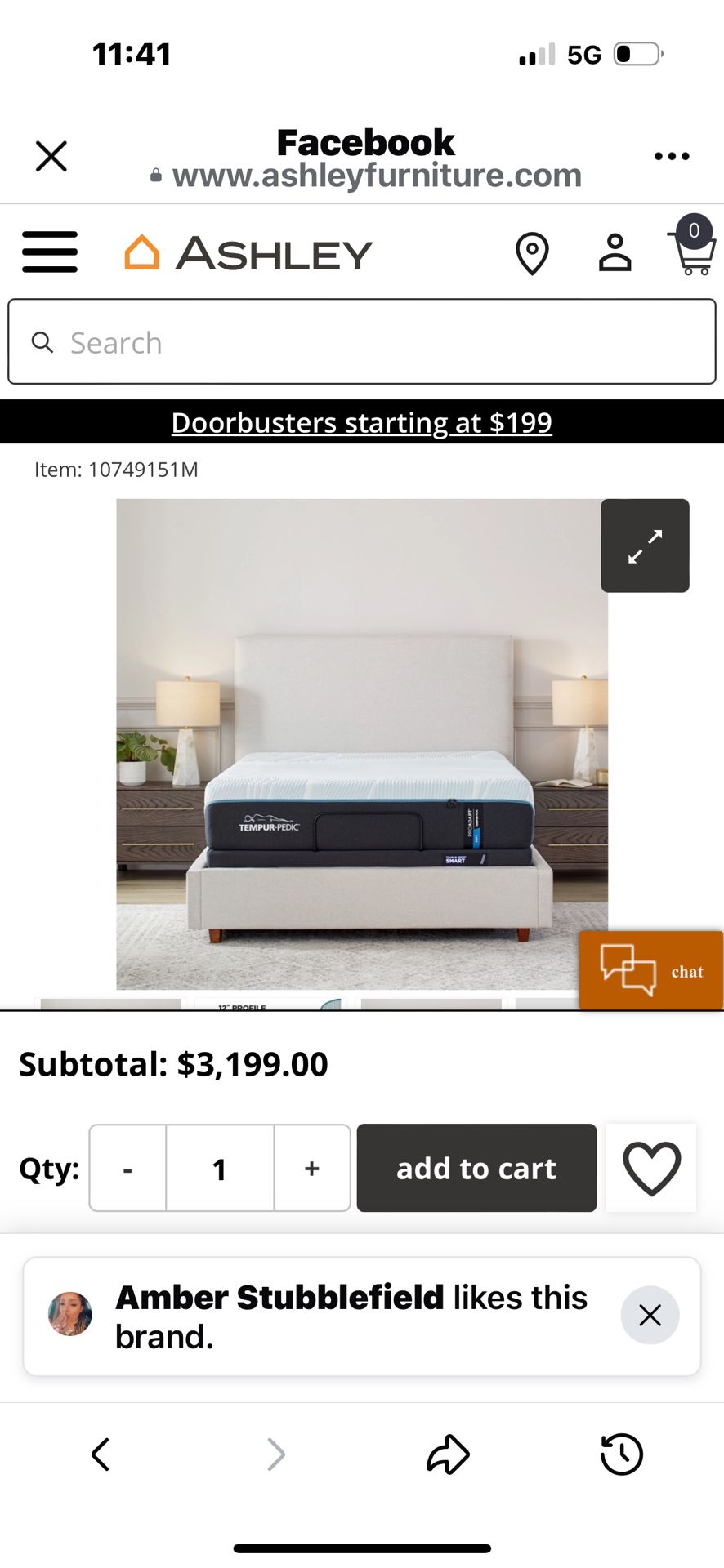Click the add to cart button

point(476,1168)
